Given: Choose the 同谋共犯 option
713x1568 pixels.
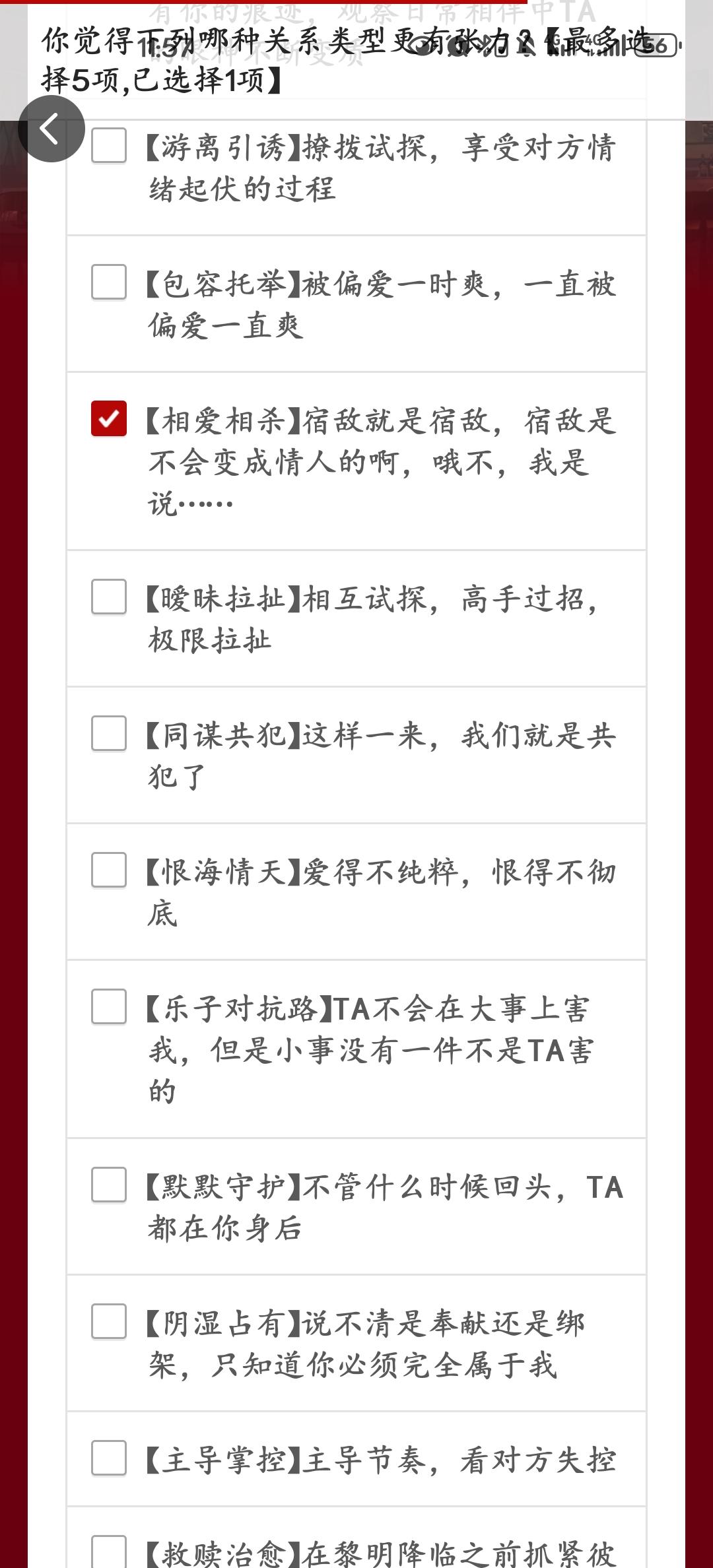Looking at the screenshot, I should tap(109, 734).
